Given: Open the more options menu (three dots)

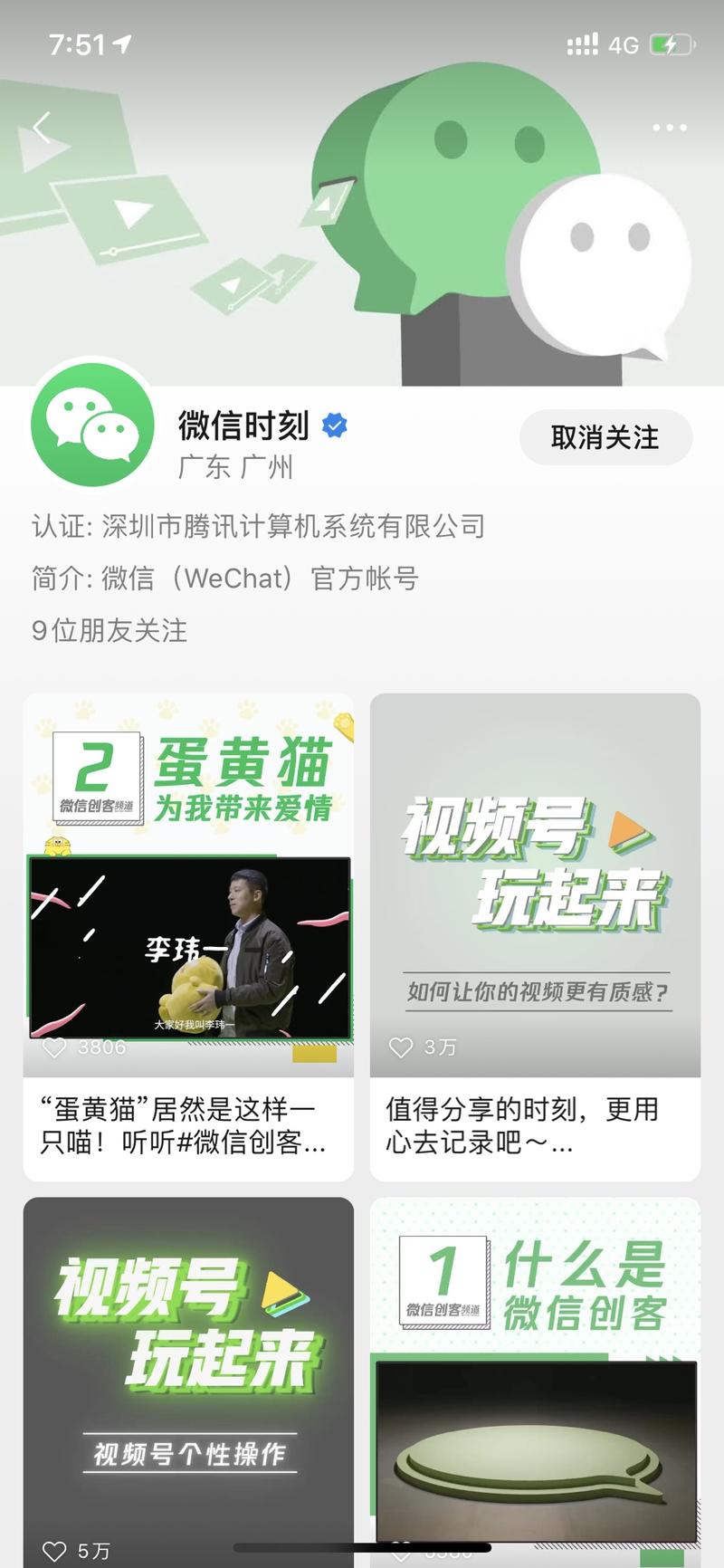Looking at the screenshot, I should (x=668, y=127).
